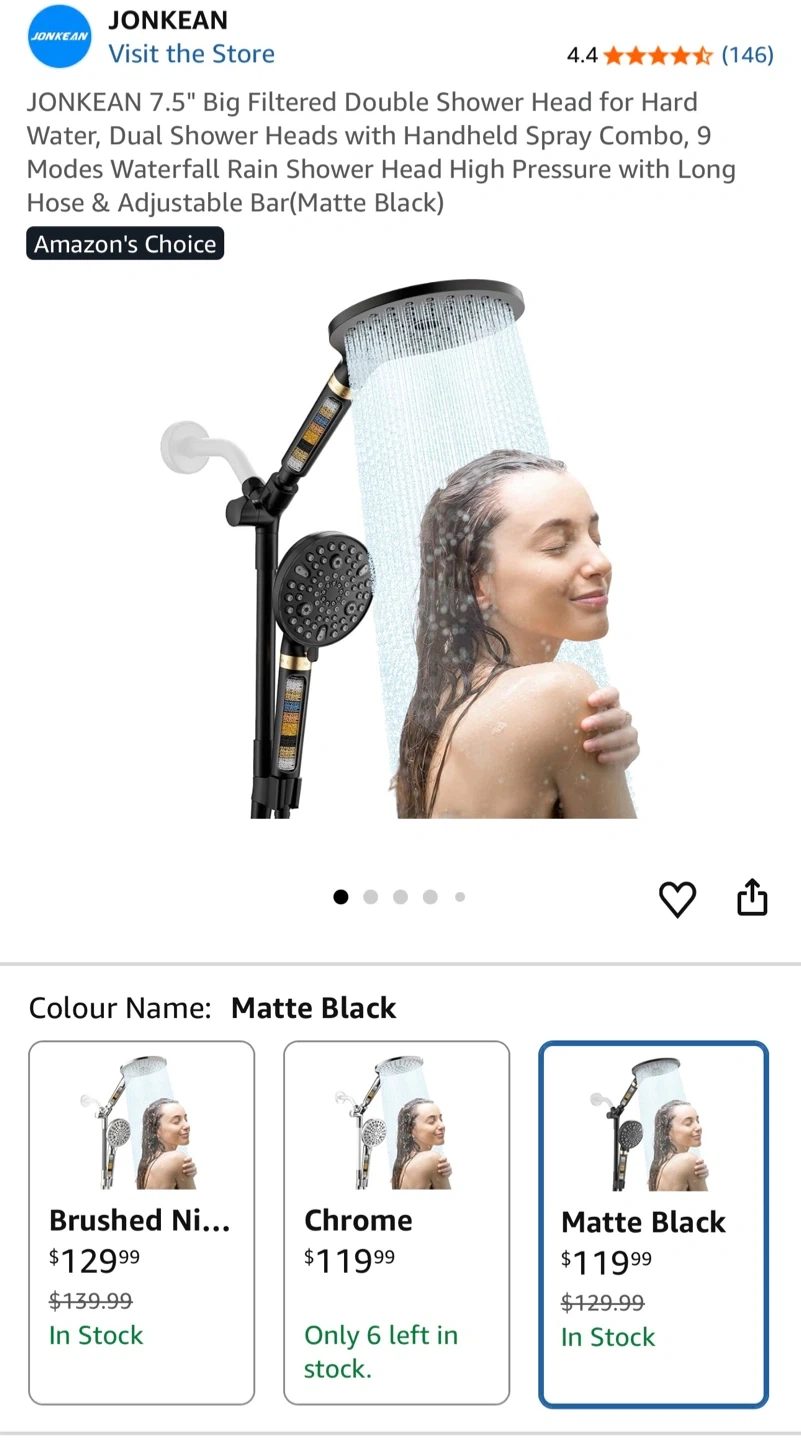The height and width of the screenshot is (1440, 801).
Task: Tap the JONKEAN brand logo
Action: pos(60,36)
